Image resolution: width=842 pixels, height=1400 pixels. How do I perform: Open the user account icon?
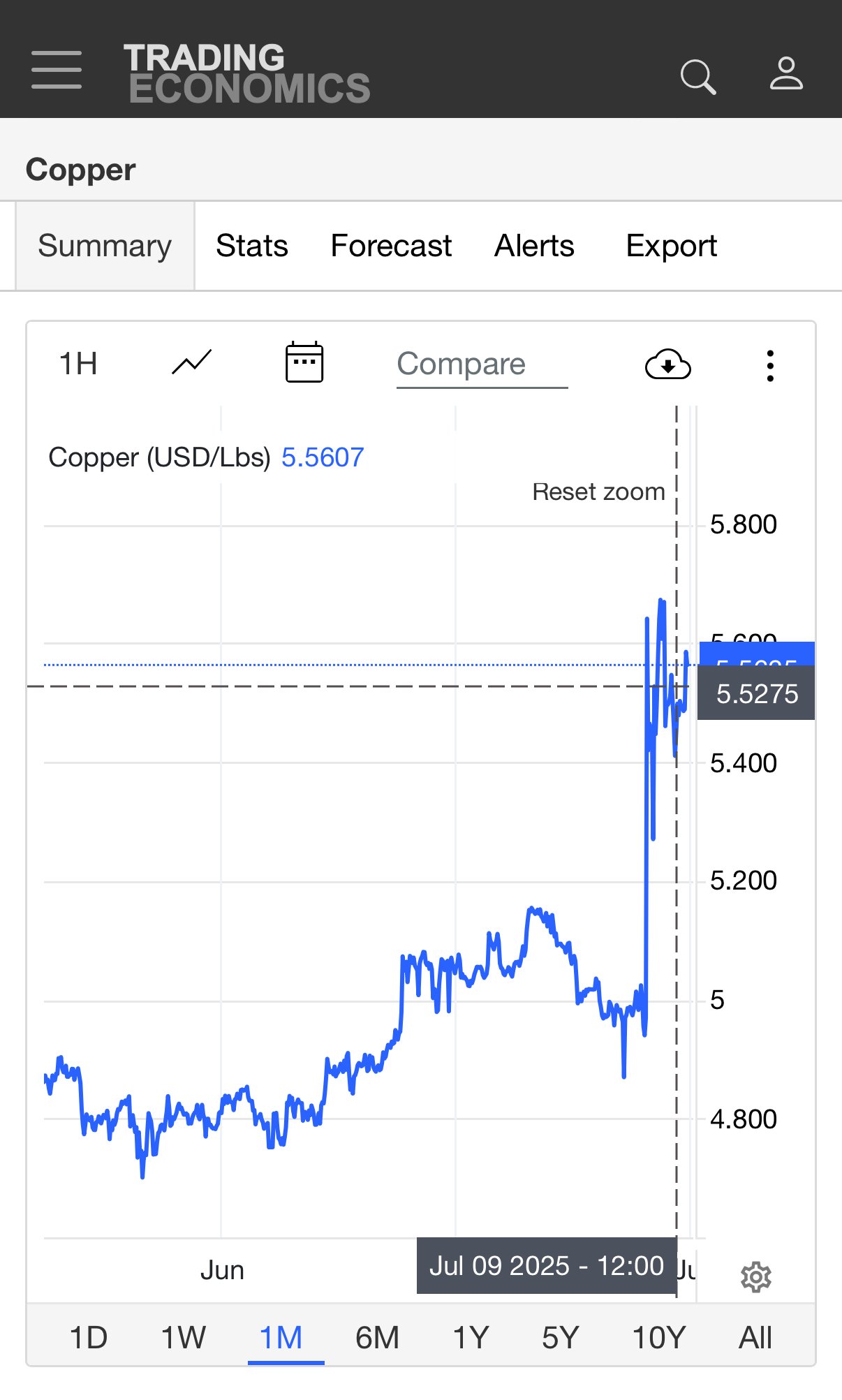[786, 73]
